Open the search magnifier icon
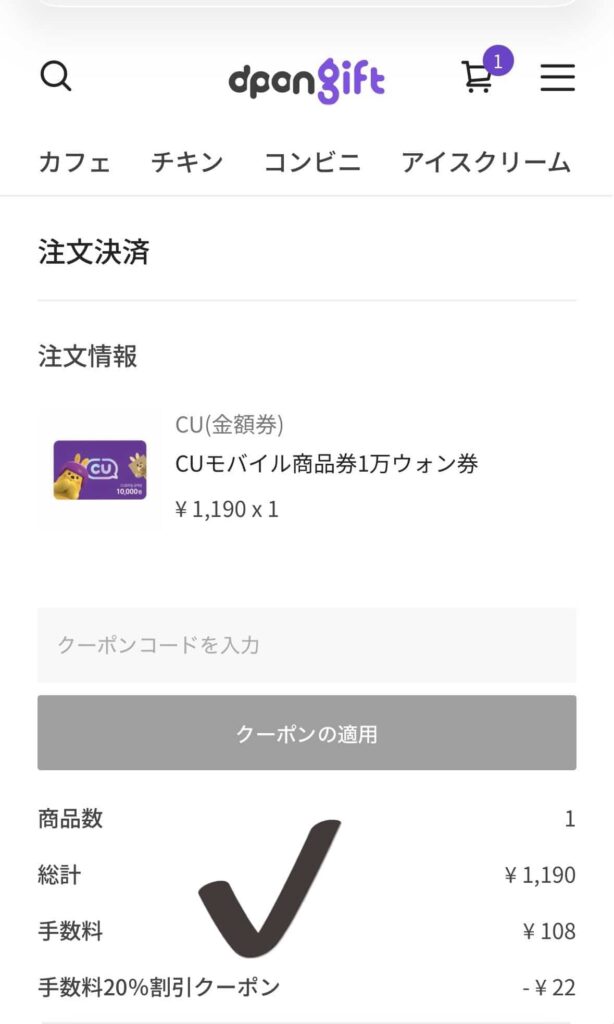614x1024 pixels. tap(56, 76)
